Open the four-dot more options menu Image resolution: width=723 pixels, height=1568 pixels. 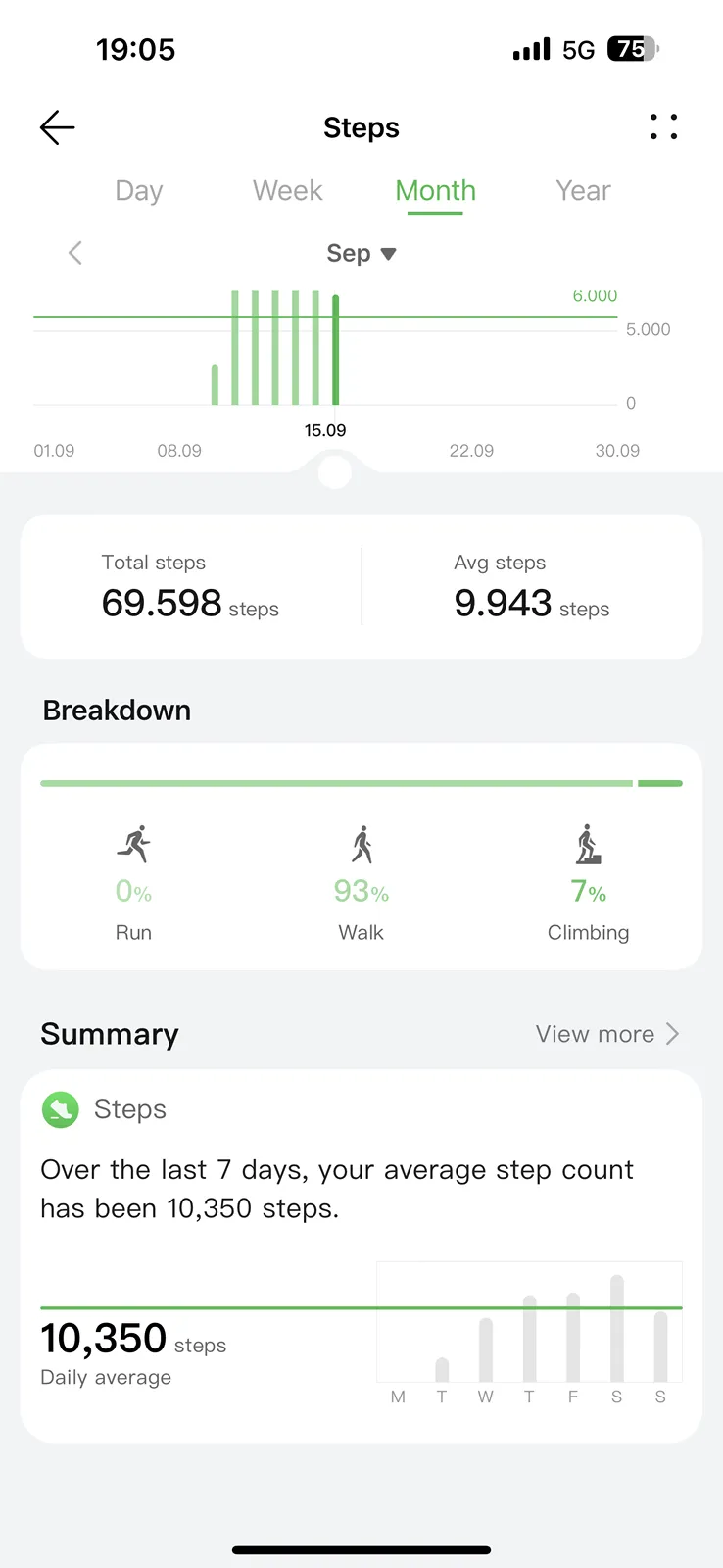(663, 126)
